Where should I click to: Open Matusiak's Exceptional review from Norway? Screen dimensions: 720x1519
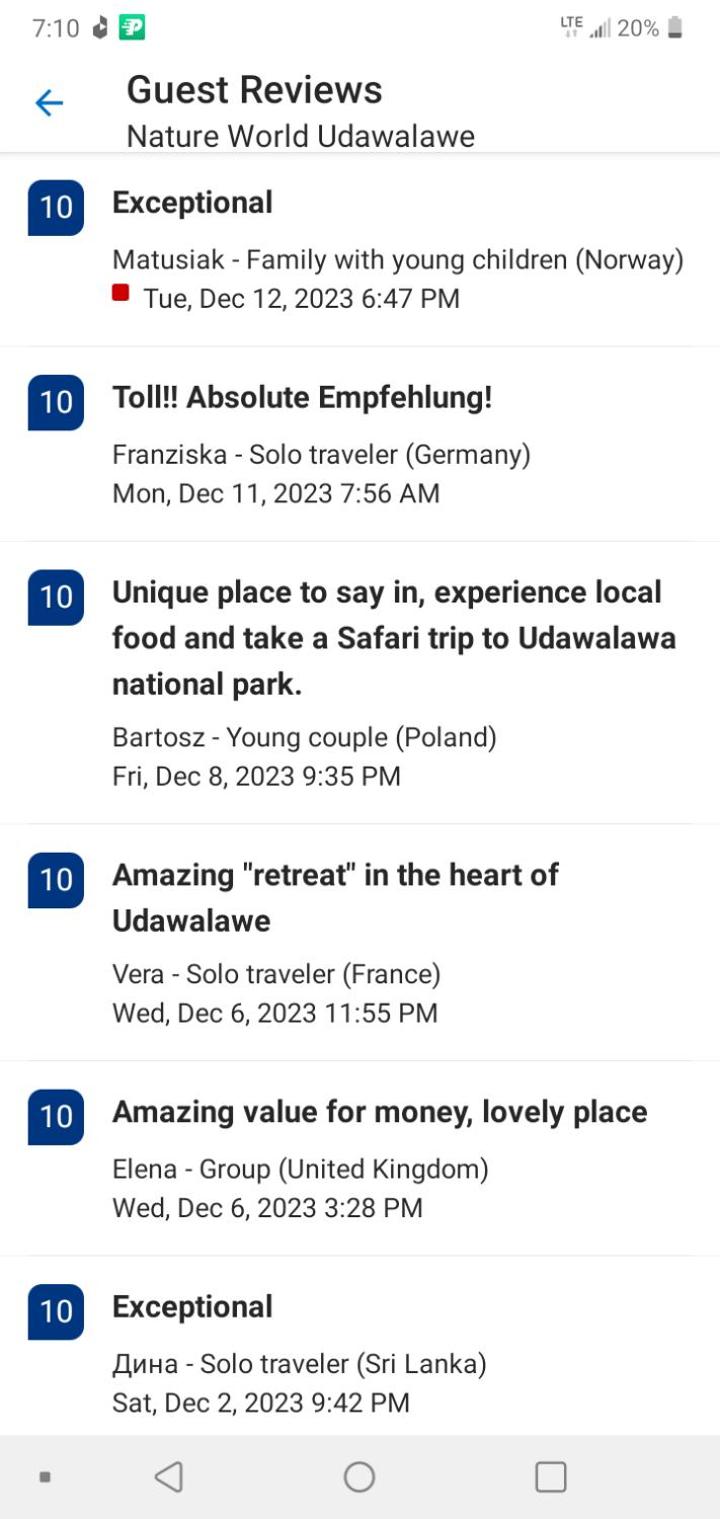pyautogui.click(x=360, y=250)
